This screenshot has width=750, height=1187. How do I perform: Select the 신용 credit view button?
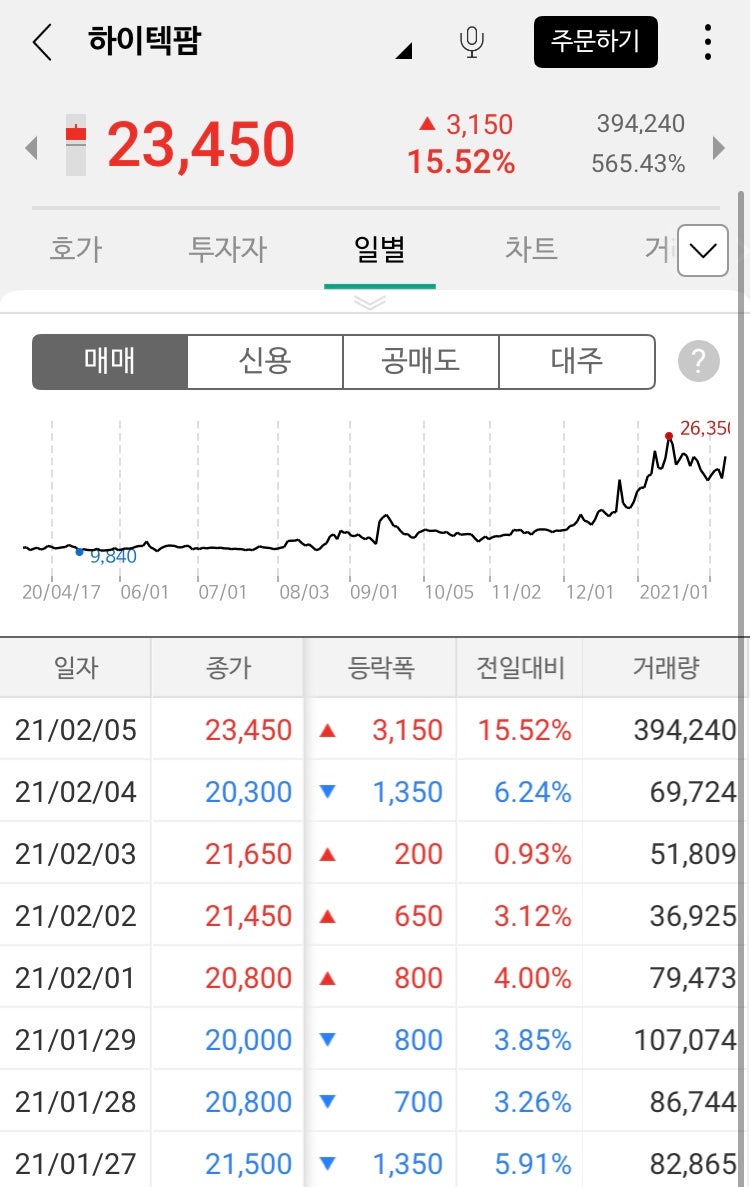click(x=265, y=362)
